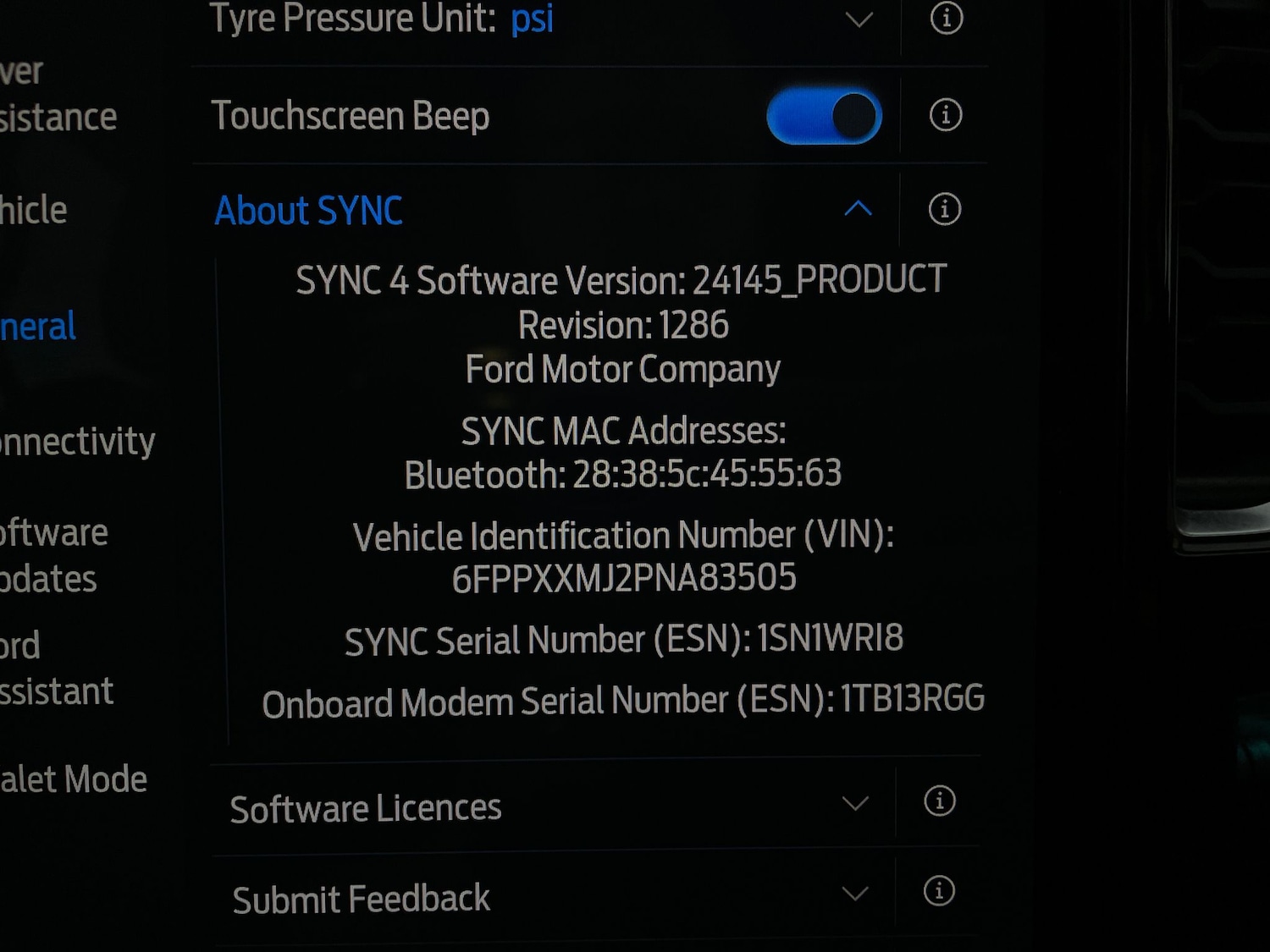Select the Valet Mode tab
The width and height of the screenshot is (1270, 952).
(73, 779)
